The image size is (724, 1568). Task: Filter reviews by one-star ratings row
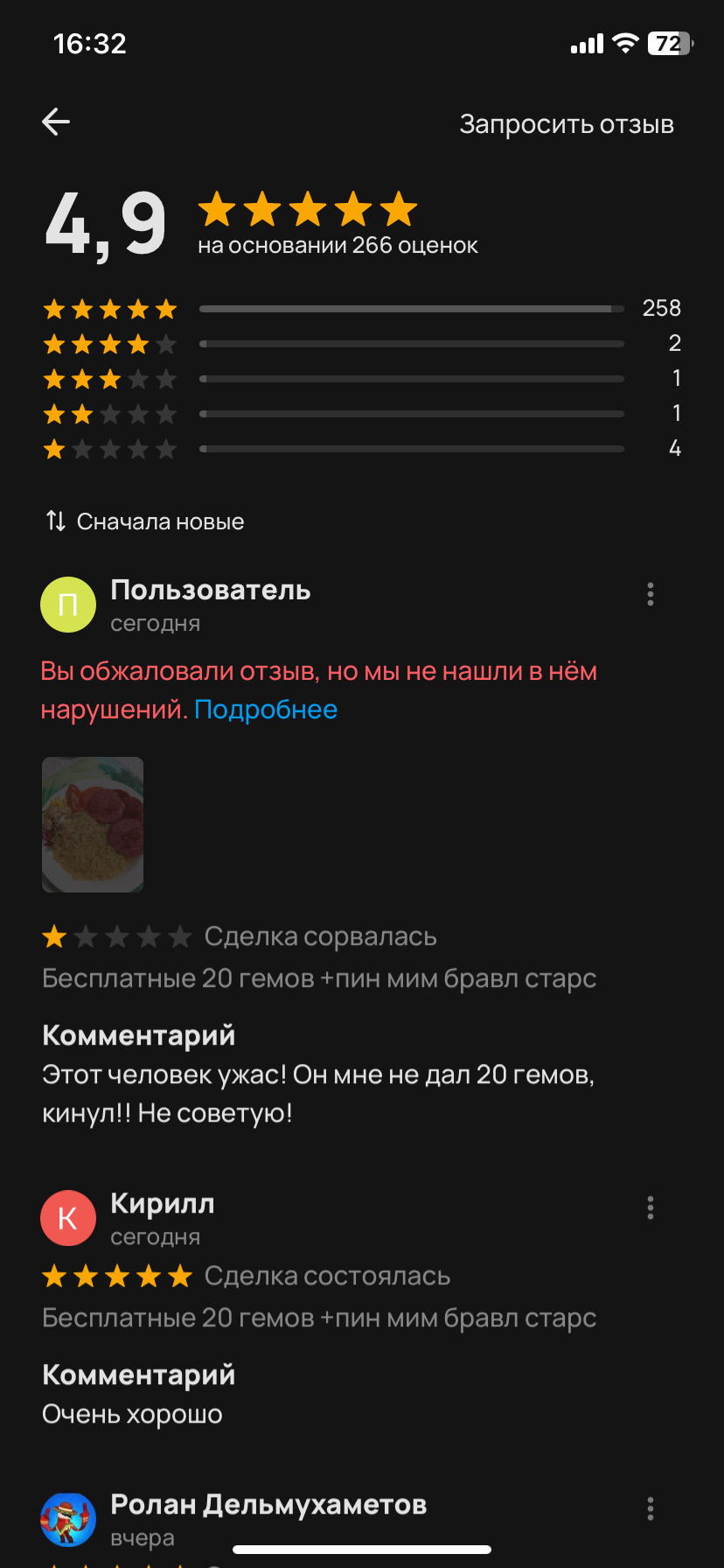(x=362, y=449)
